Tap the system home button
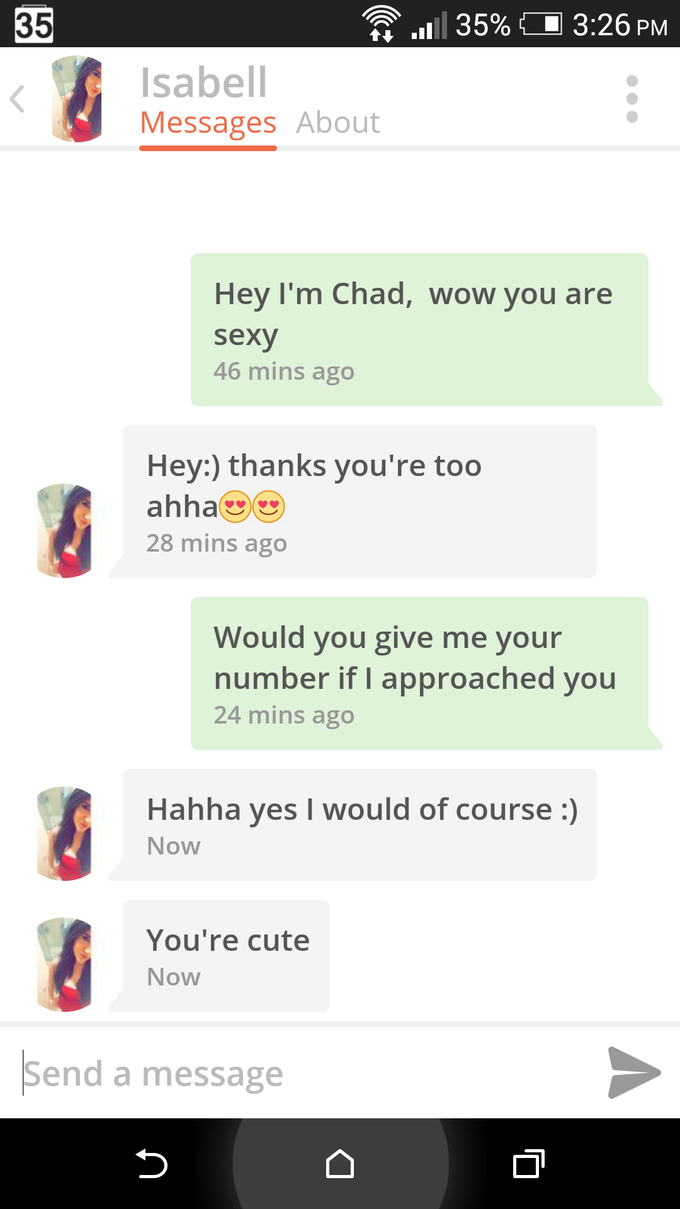Image resolution: width=680 pixels, height=1209 pixels. tap(340, 1163)
